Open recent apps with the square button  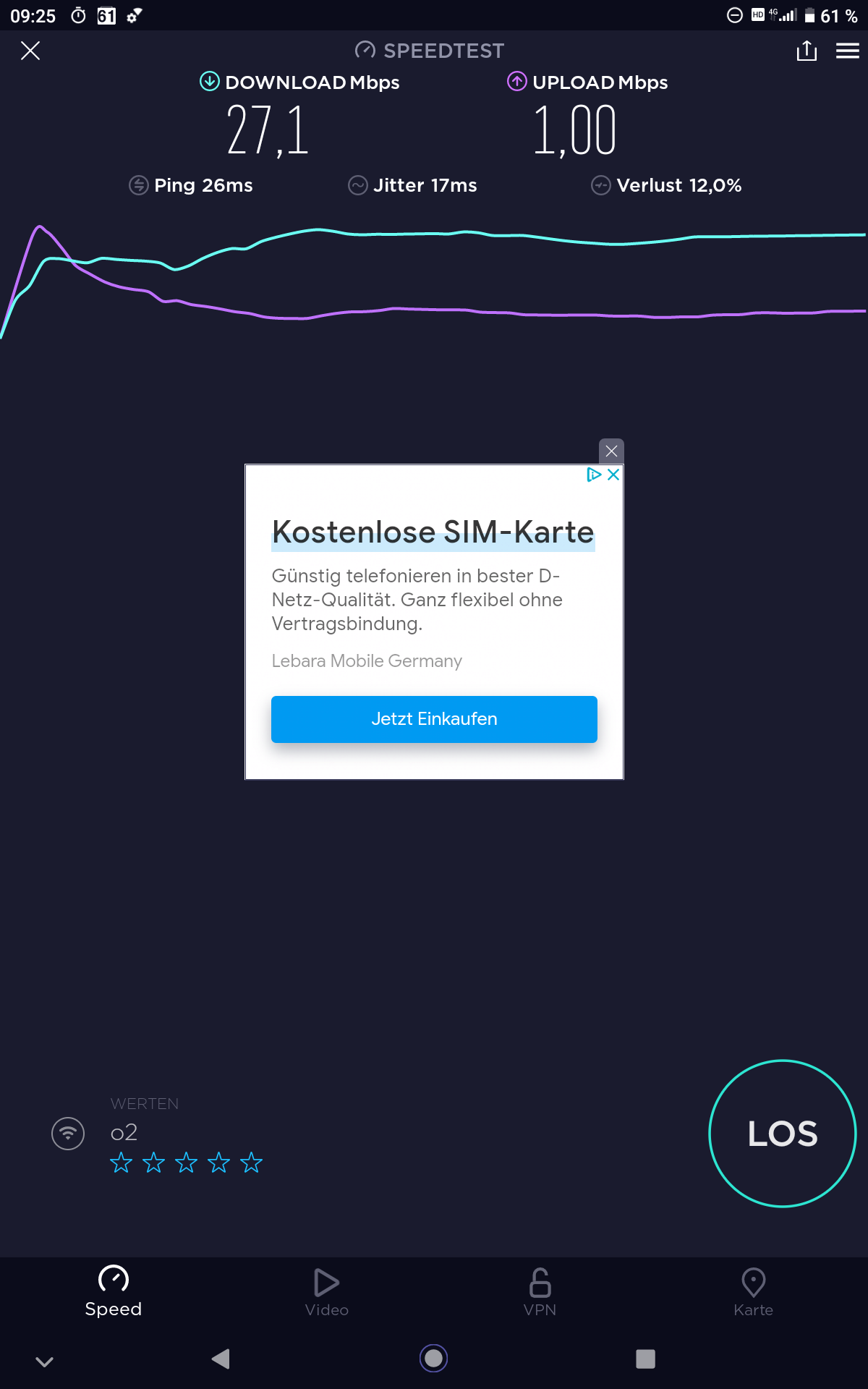[x=645, y=1359]
